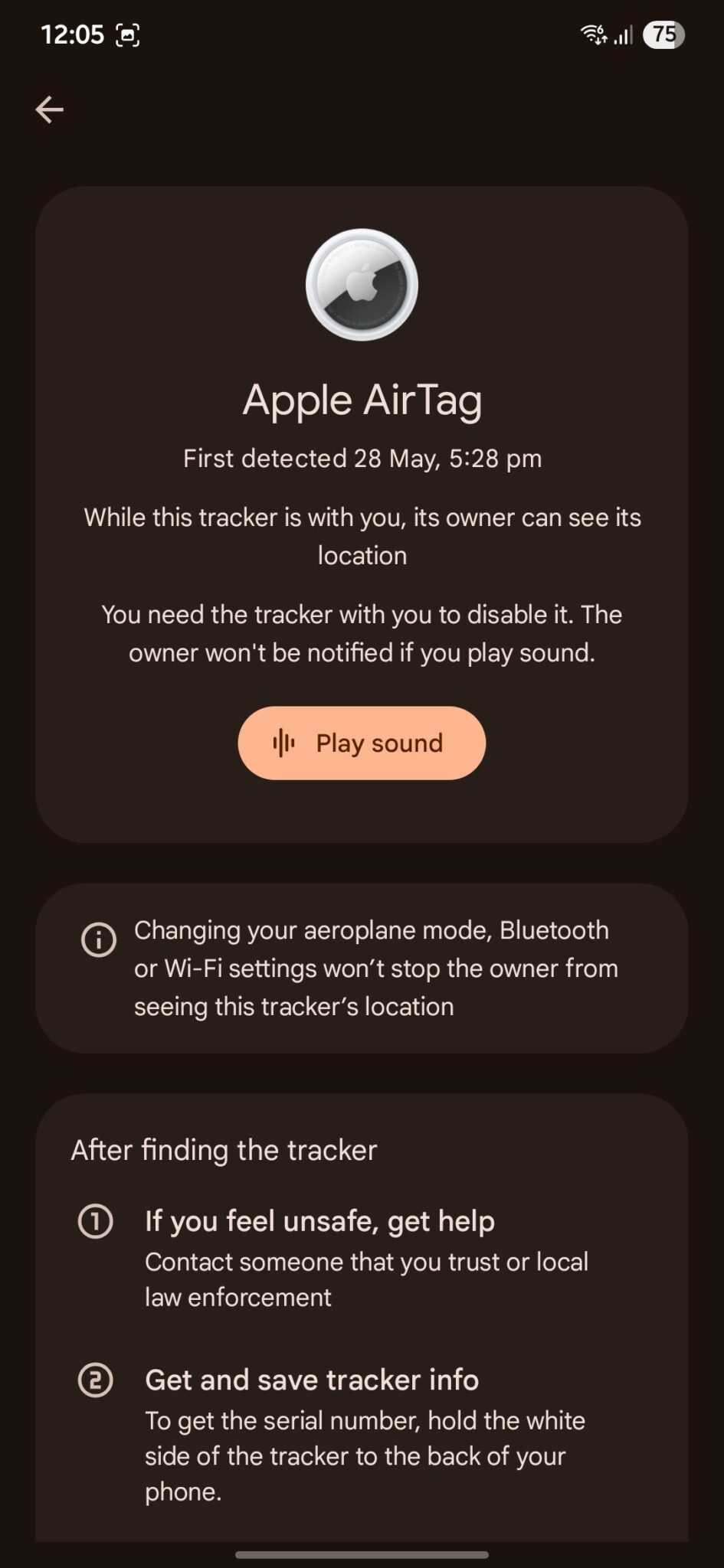724x1568 pixels.
Task: Go back using the arrow icon
Action: pos(50,109)
